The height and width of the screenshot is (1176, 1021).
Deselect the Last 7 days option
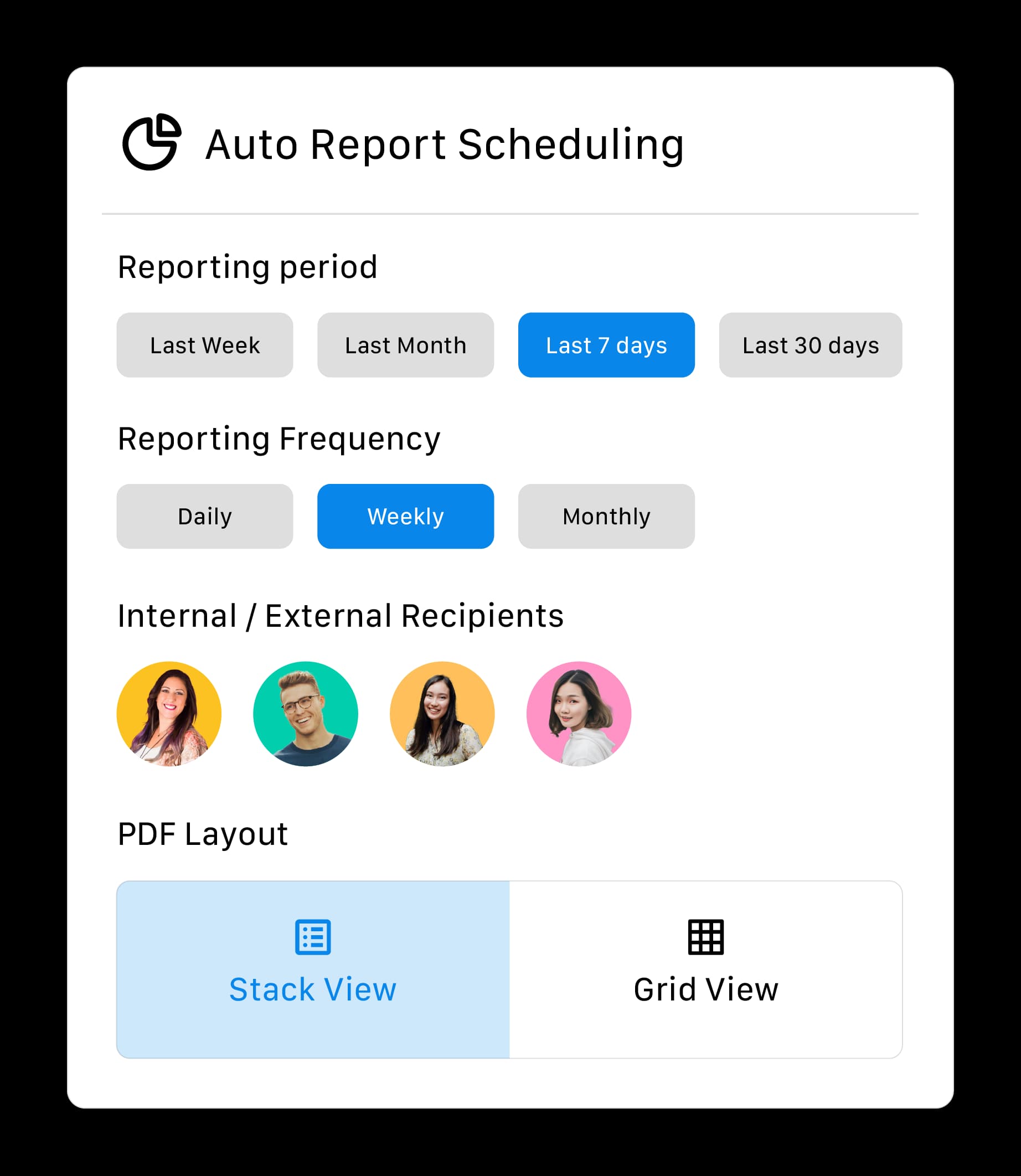[606, 345]
